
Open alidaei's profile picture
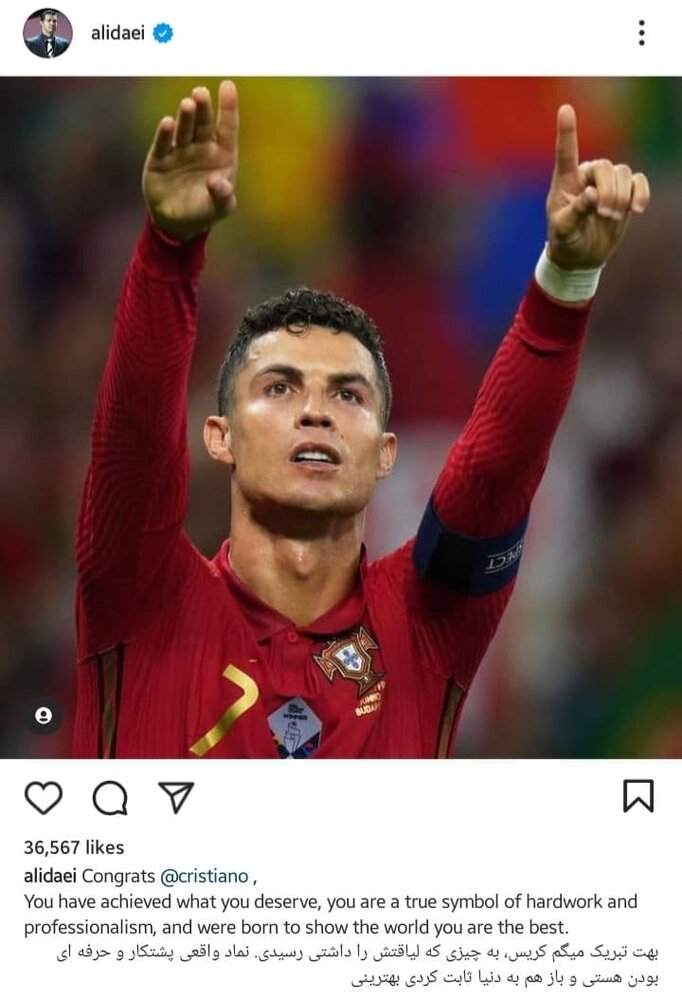[48, 33]
